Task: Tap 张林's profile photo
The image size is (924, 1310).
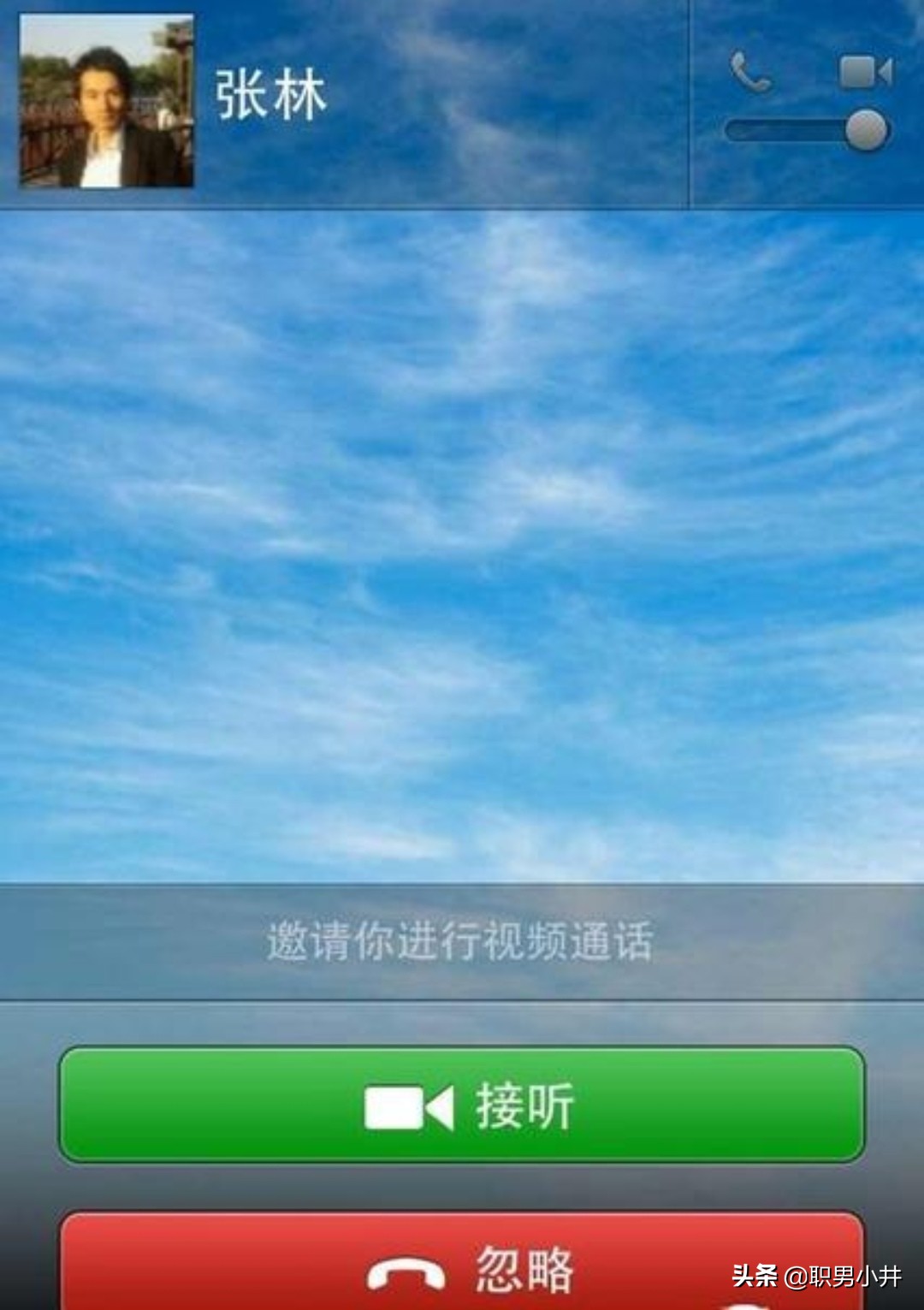Action: click(x=107, y=100)
